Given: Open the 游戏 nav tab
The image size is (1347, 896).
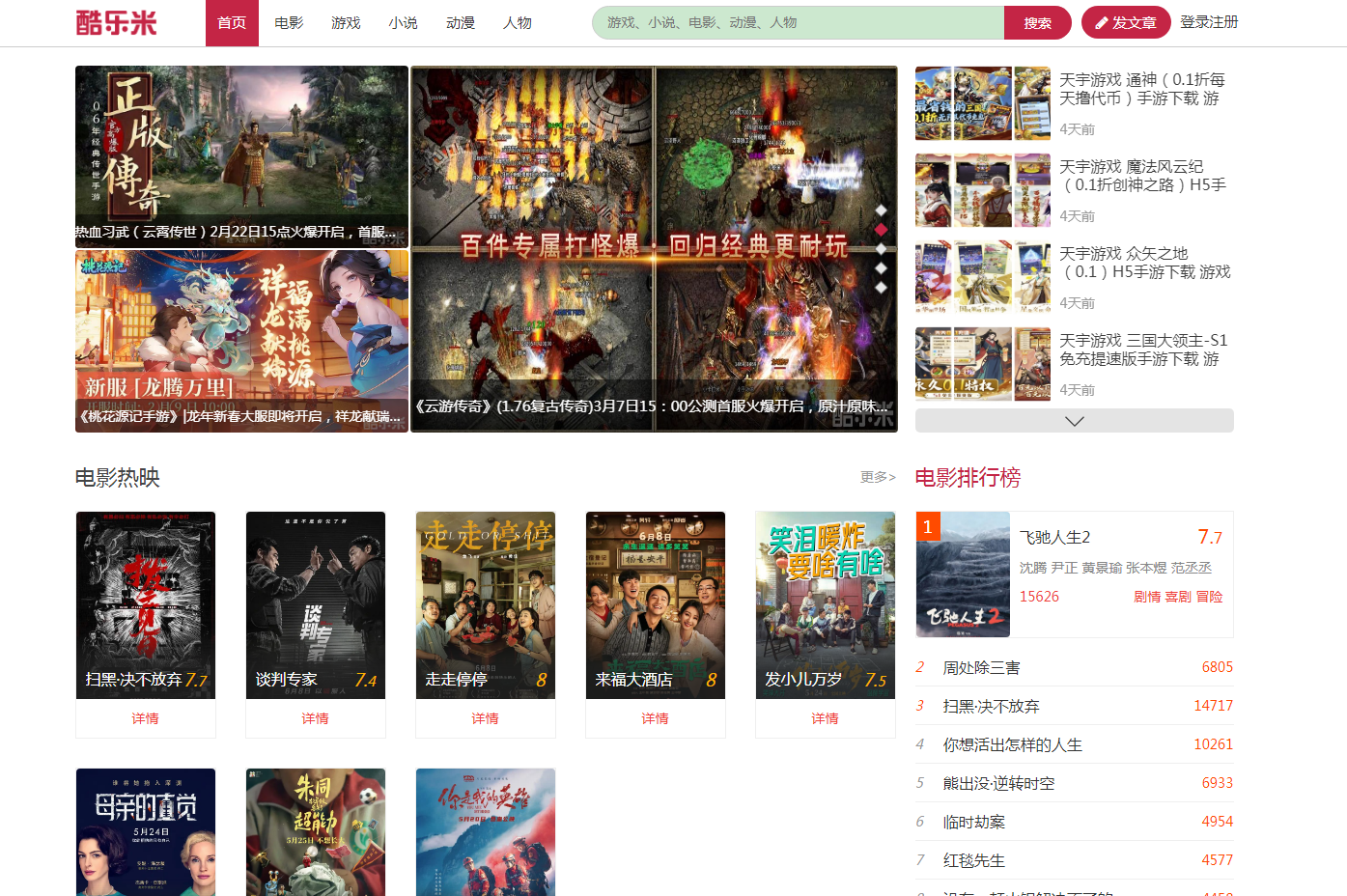Looking at the screenshot, I should 346,23.
